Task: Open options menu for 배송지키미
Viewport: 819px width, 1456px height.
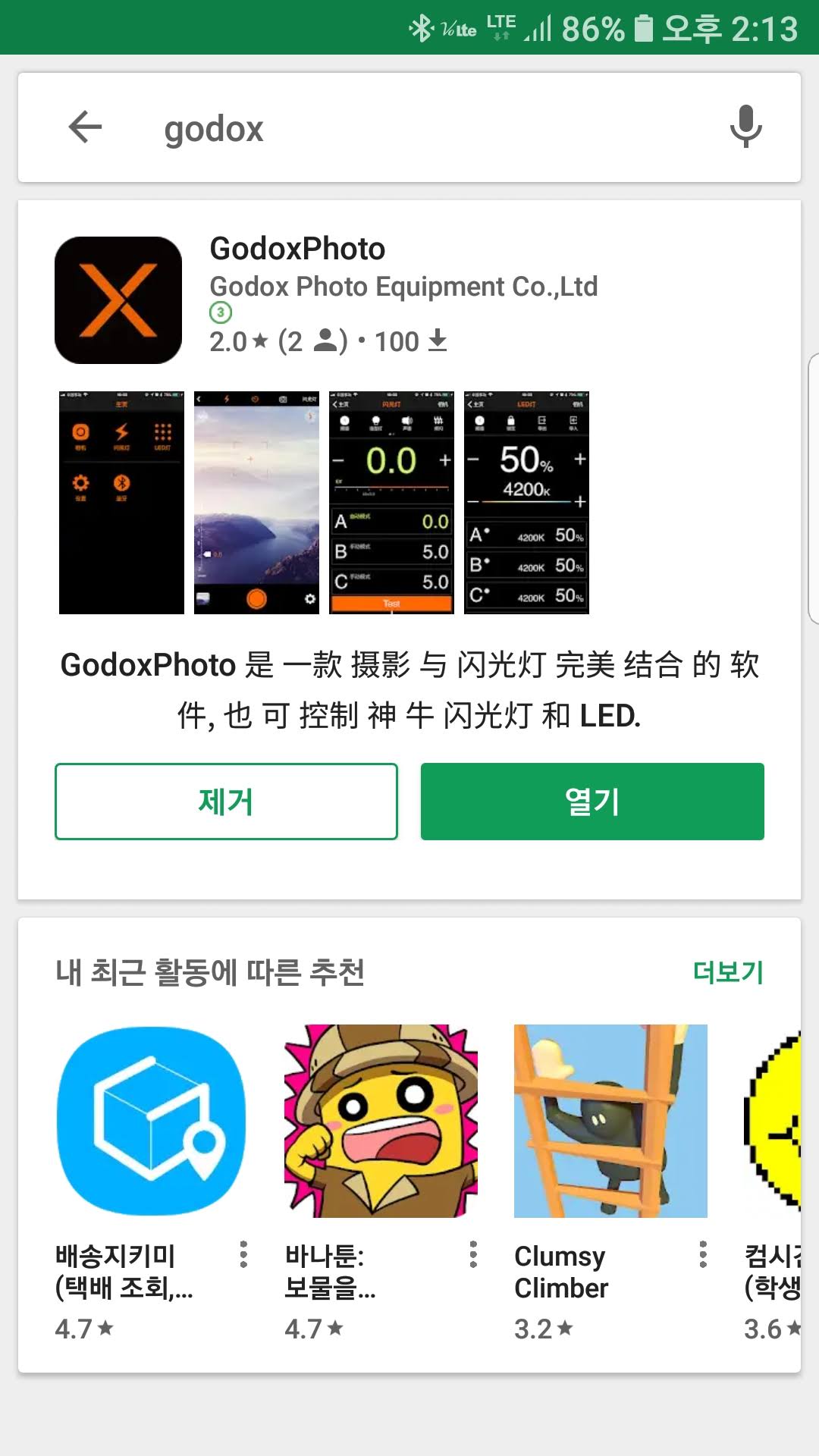Action: 243,1254
